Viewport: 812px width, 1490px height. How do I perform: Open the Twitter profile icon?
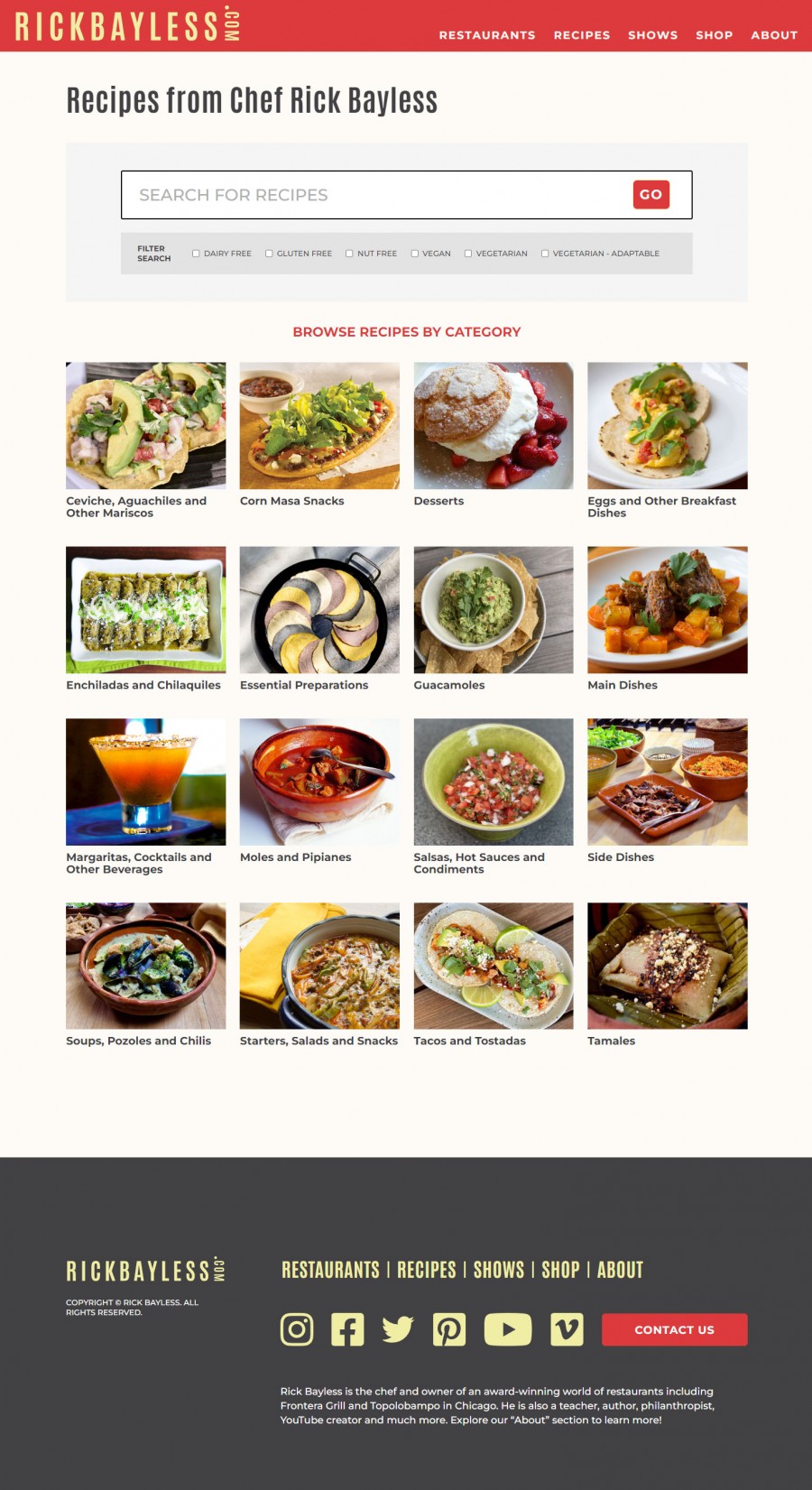pyautogui.click(x=398, y=1329)
